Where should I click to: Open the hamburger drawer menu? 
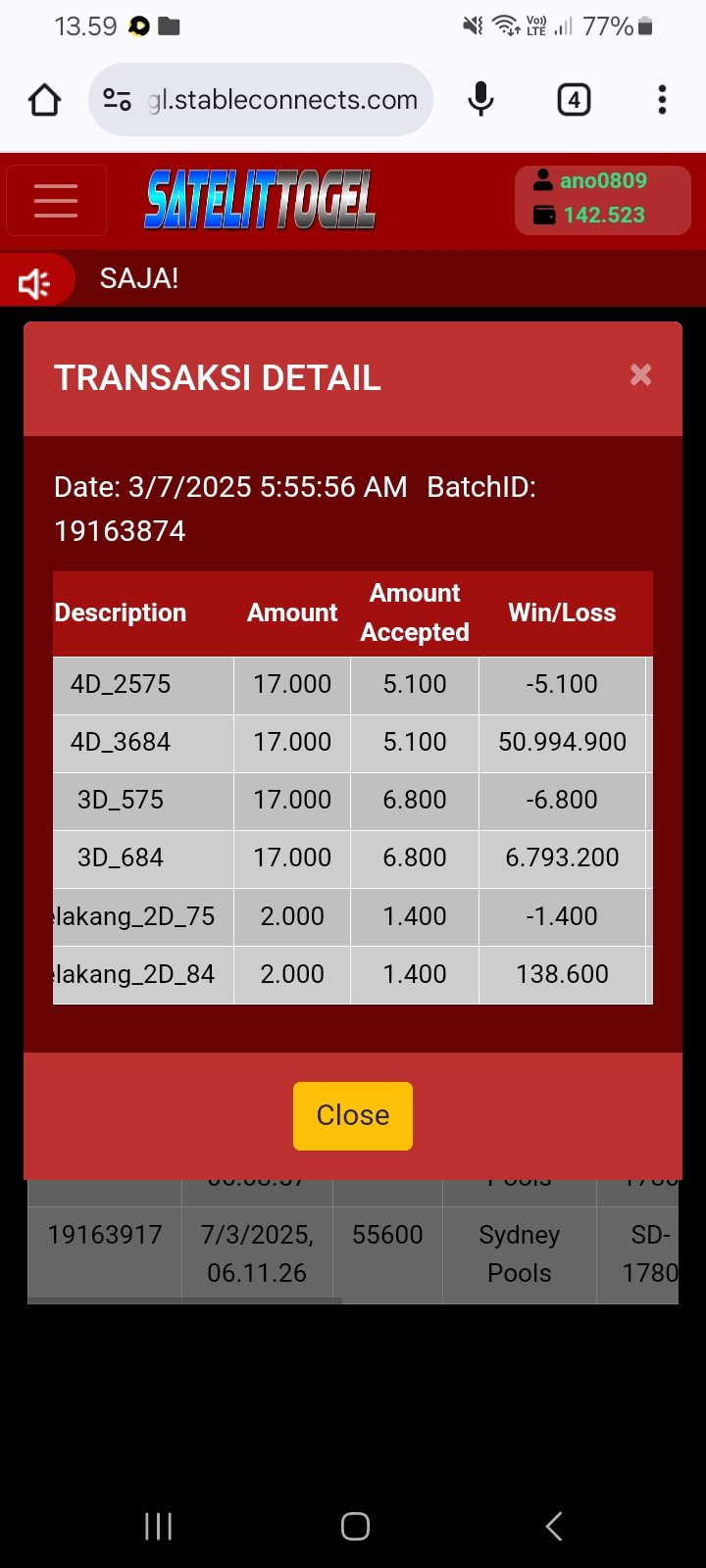click(x=56, y=200)
